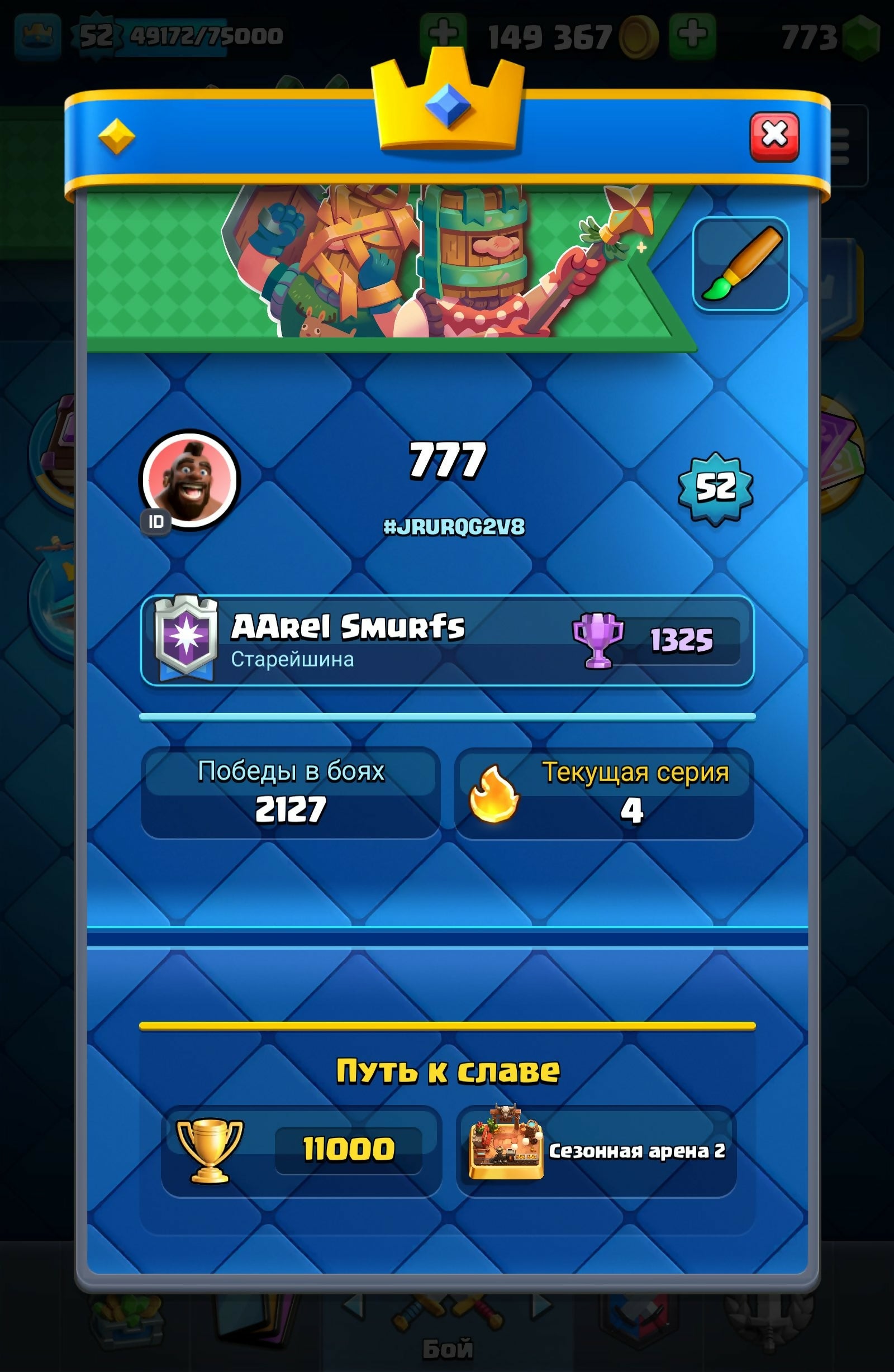Screen dimensions: 894x1372
Task: Edit the banner with the paintbrush button
Action: (x=740, y=265)
